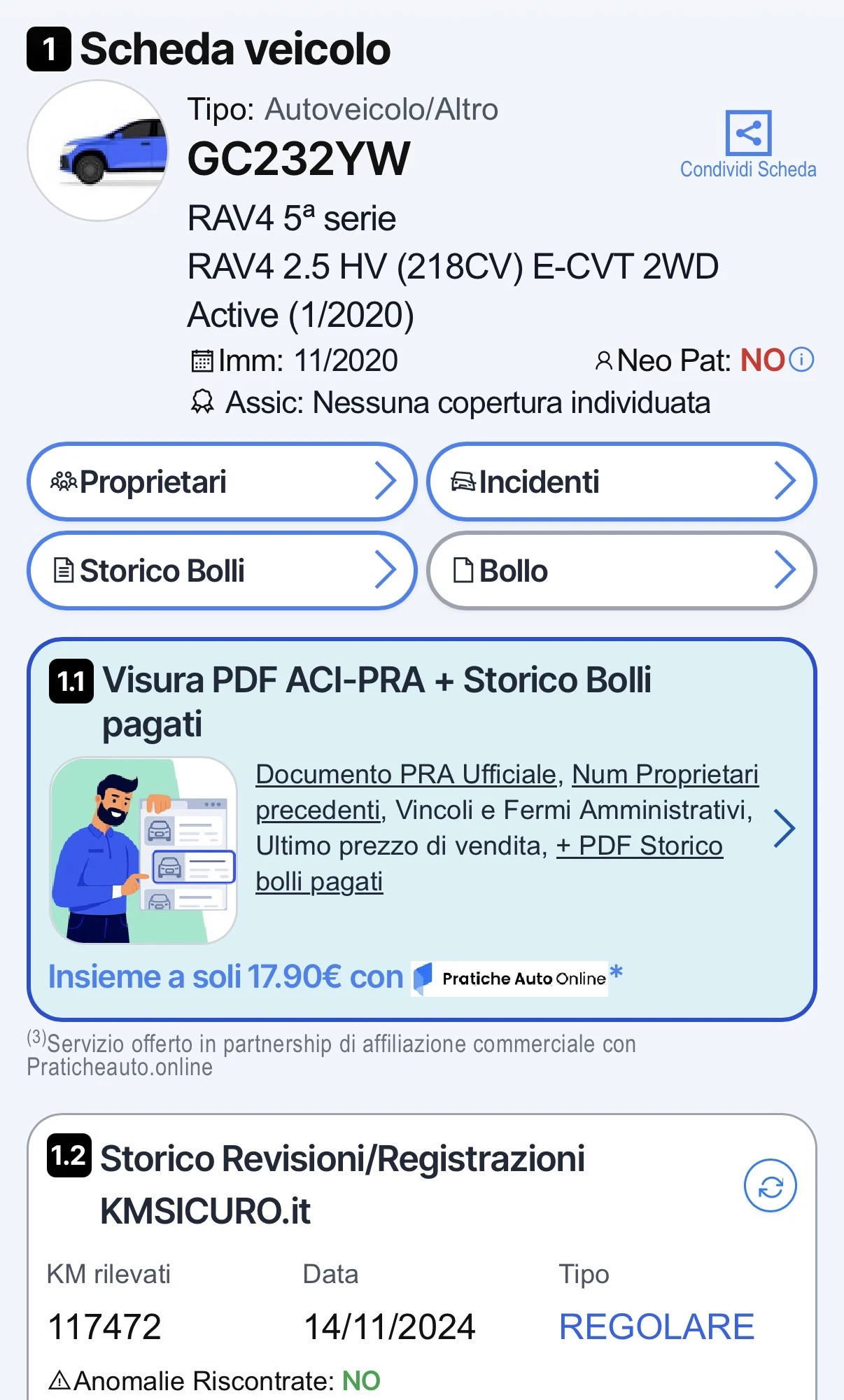Share the vehicle sheet via Condividi Scheda
844x1400 pixels.
click(748, 144)
